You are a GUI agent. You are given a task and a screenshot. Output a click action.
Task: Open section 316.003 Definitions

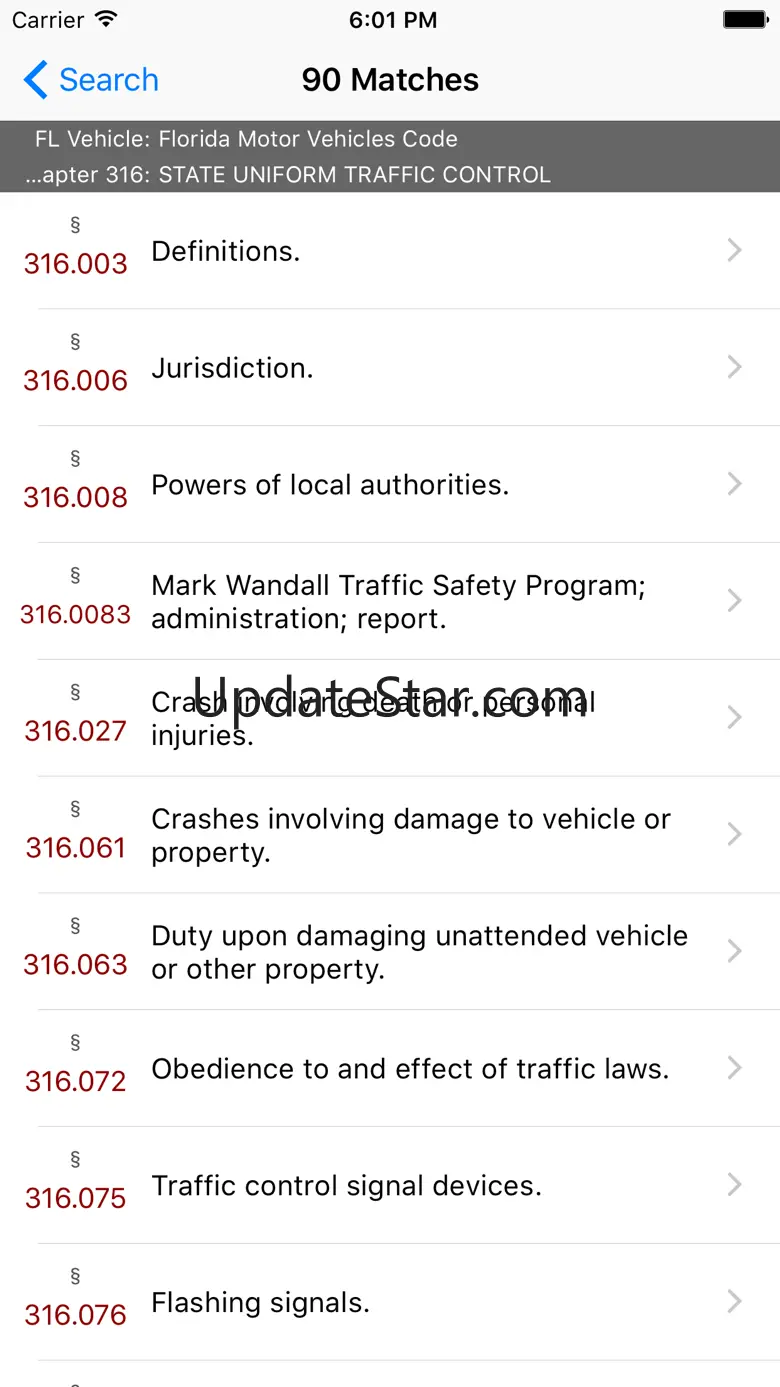[390, 251]
